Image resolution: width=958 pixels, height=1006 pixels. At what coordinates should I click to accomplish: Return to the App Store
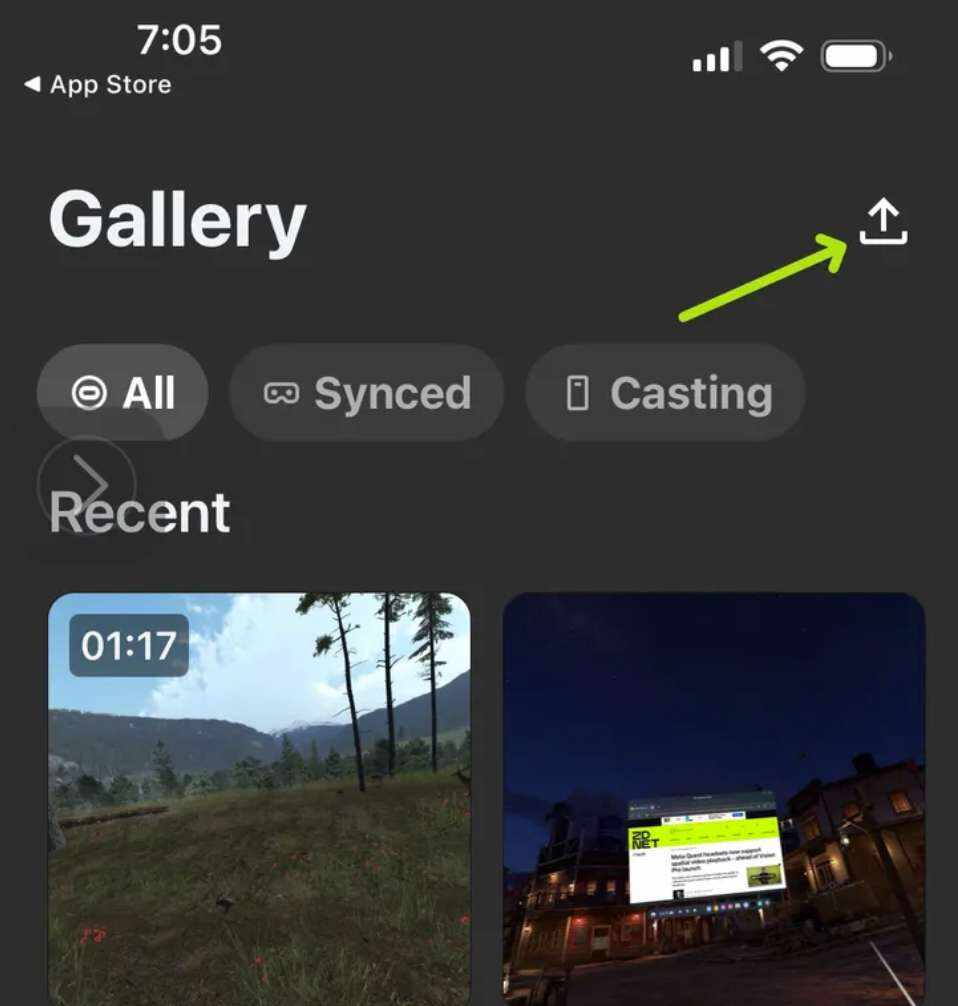coord(98,85)
